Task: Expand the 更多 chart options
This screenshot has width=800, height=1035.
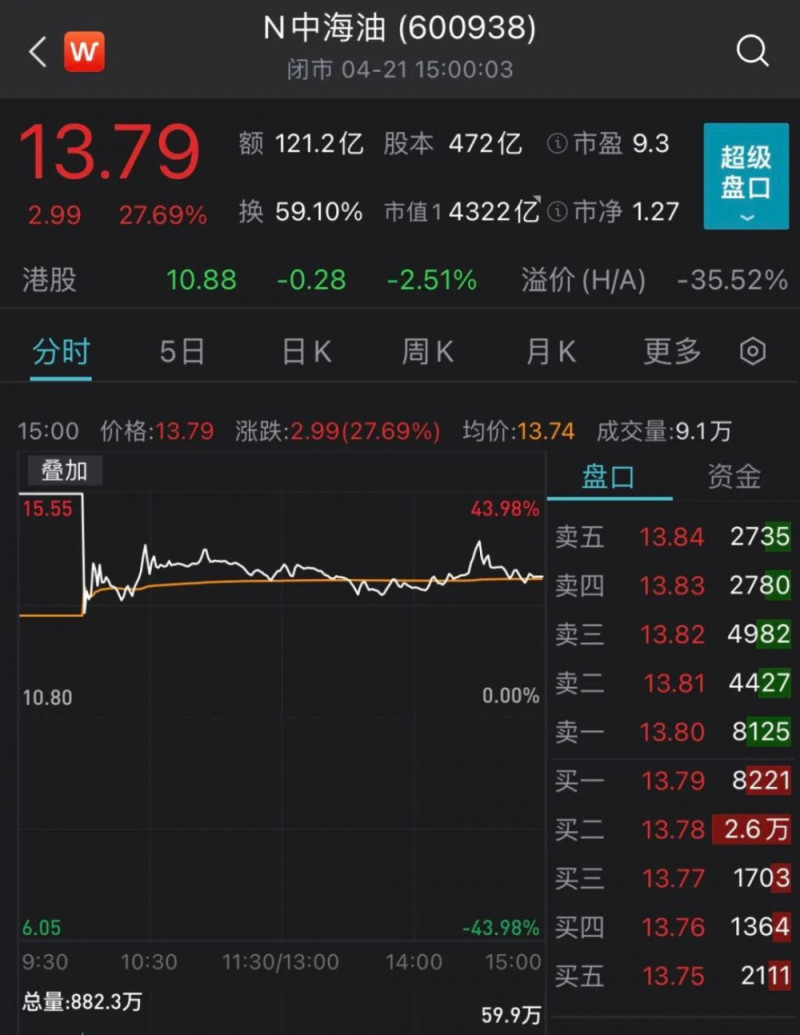Action: [672, 352]
